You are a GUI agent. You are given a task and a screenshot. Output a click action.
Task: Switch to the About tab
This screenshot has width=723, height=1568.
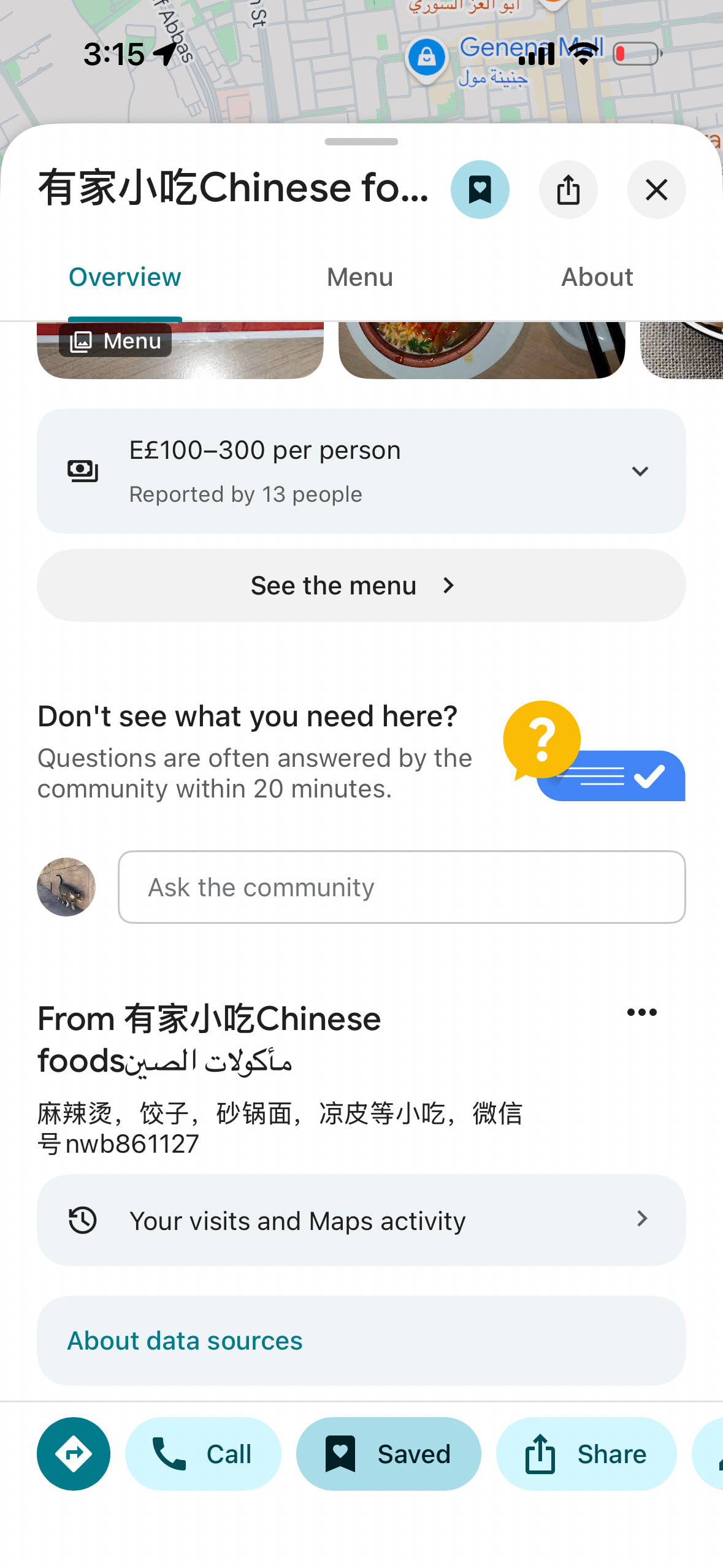[597, 277]
